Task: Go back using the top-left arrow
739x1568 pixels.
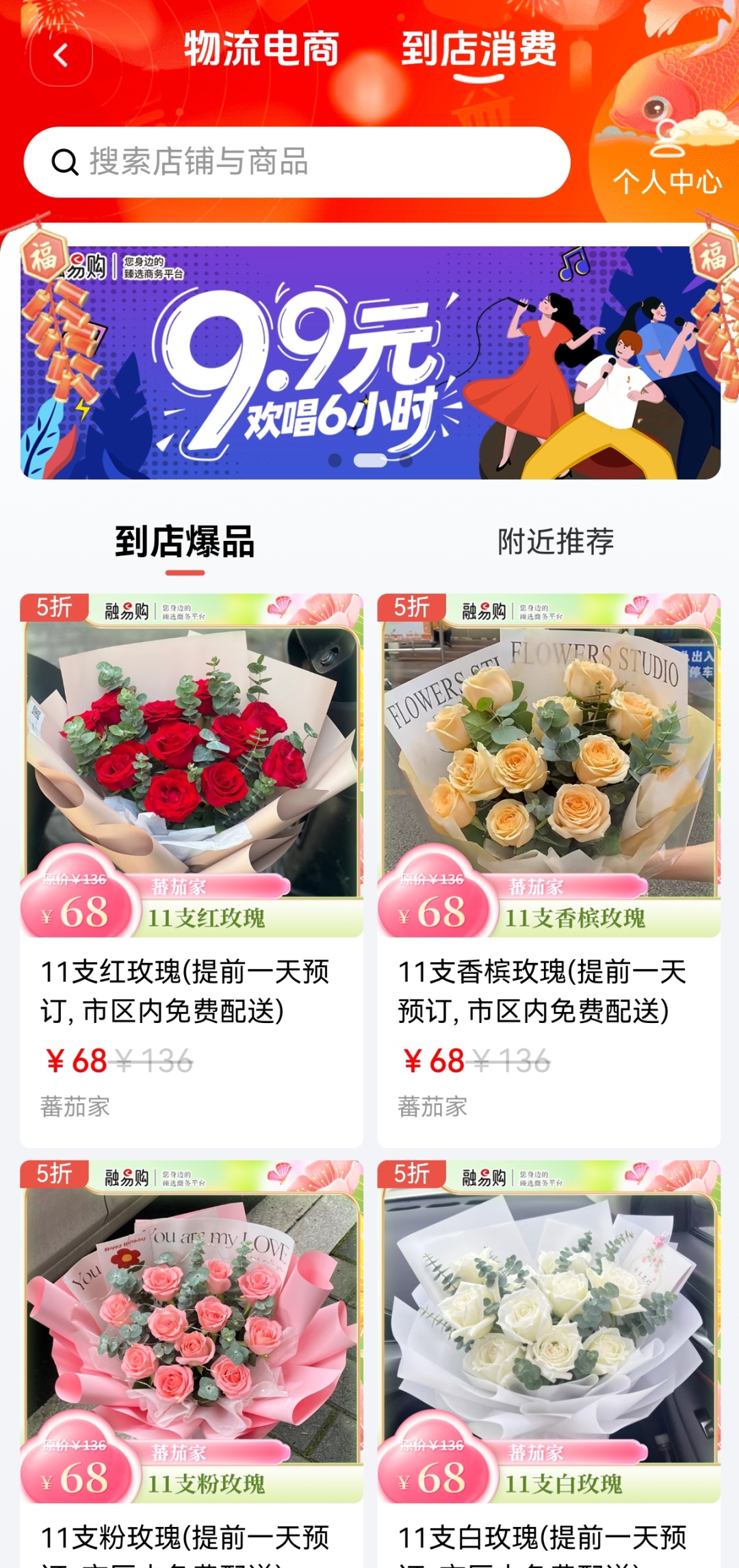Action: 61,55
